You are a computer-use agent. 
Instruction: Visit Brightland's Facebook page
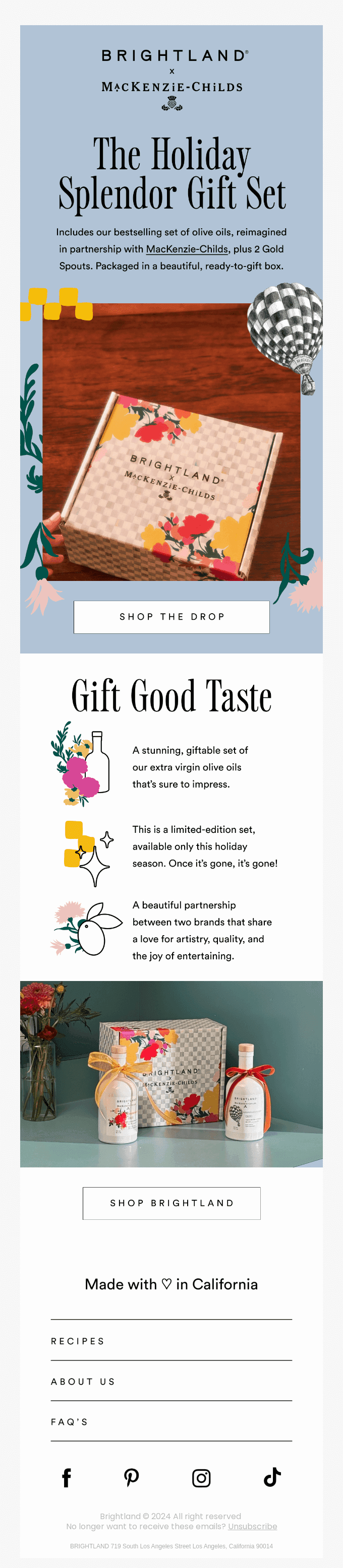pyautogui.click(x=67, y=1478)
